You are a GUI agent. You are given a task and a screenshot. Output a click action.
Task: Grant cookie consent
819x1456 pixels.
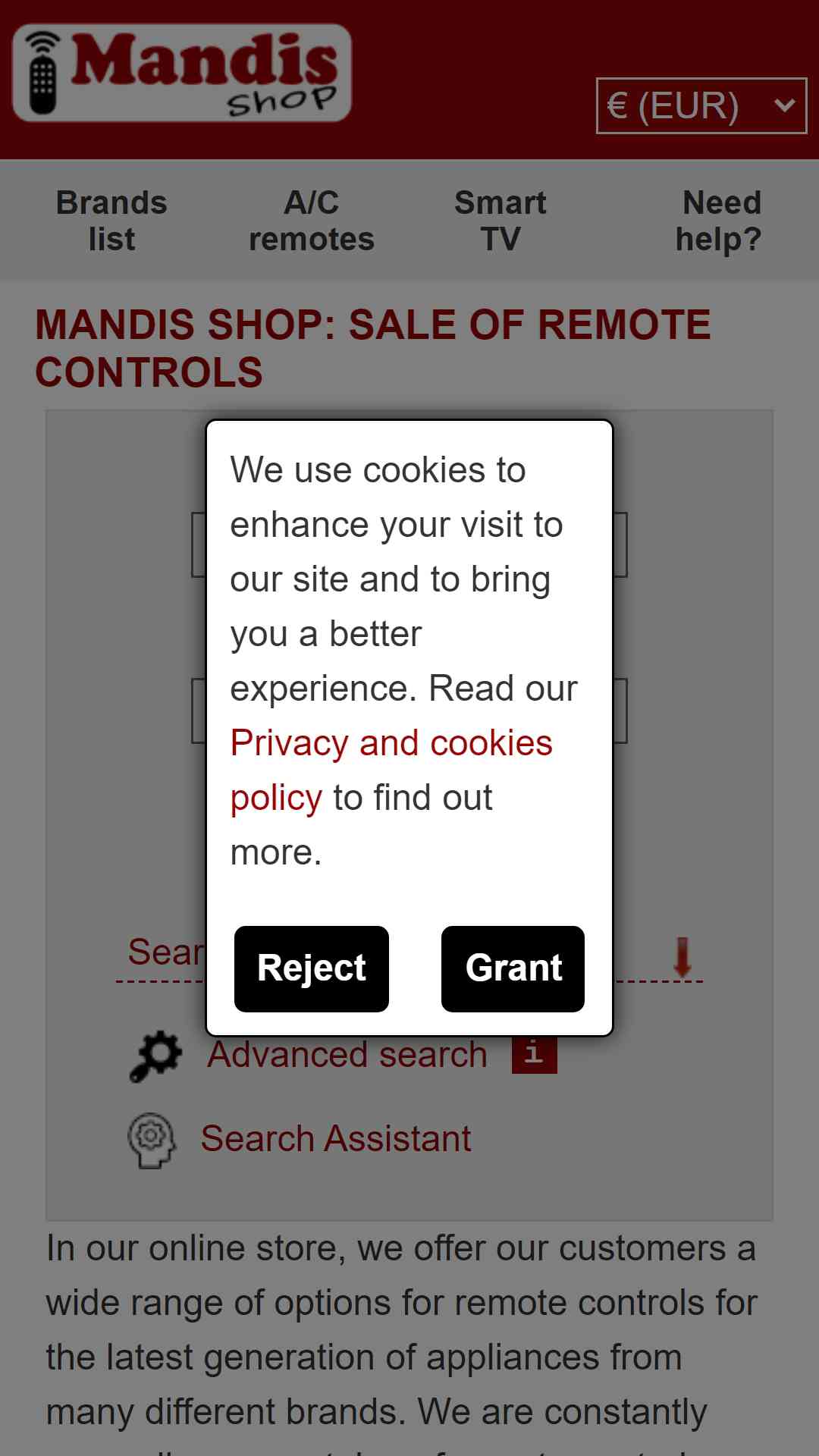tap(513, 968)
